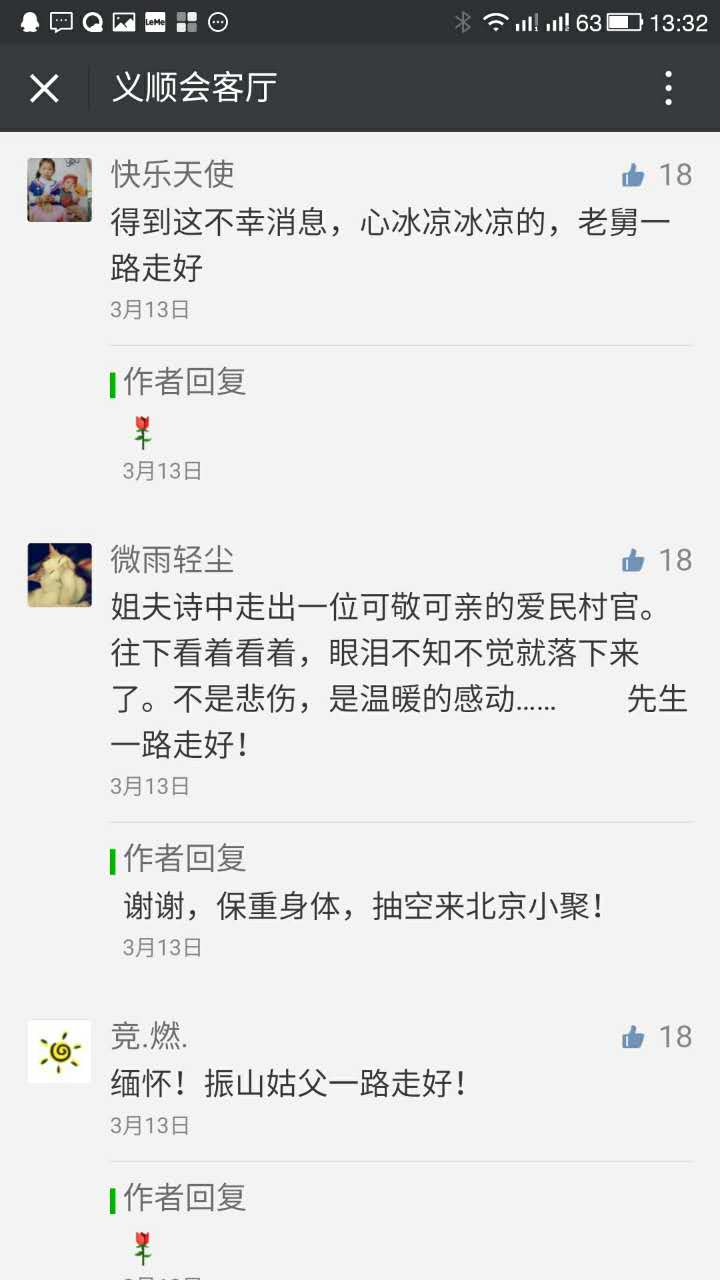Open the three-dot overflow menu
Screen dimensions: 720x1280
click(669, 88)
